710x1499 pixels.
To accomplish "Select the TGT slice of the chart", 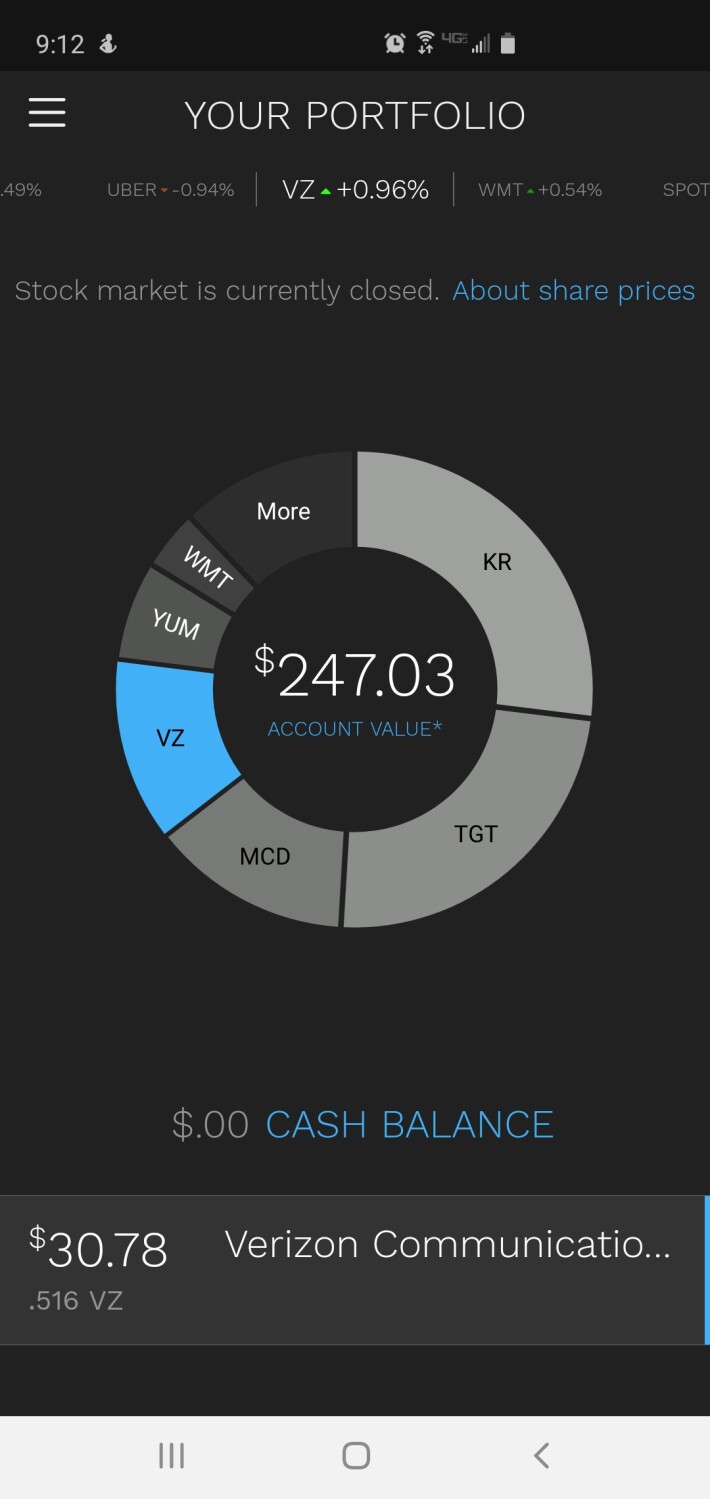I will click(476, 833).
